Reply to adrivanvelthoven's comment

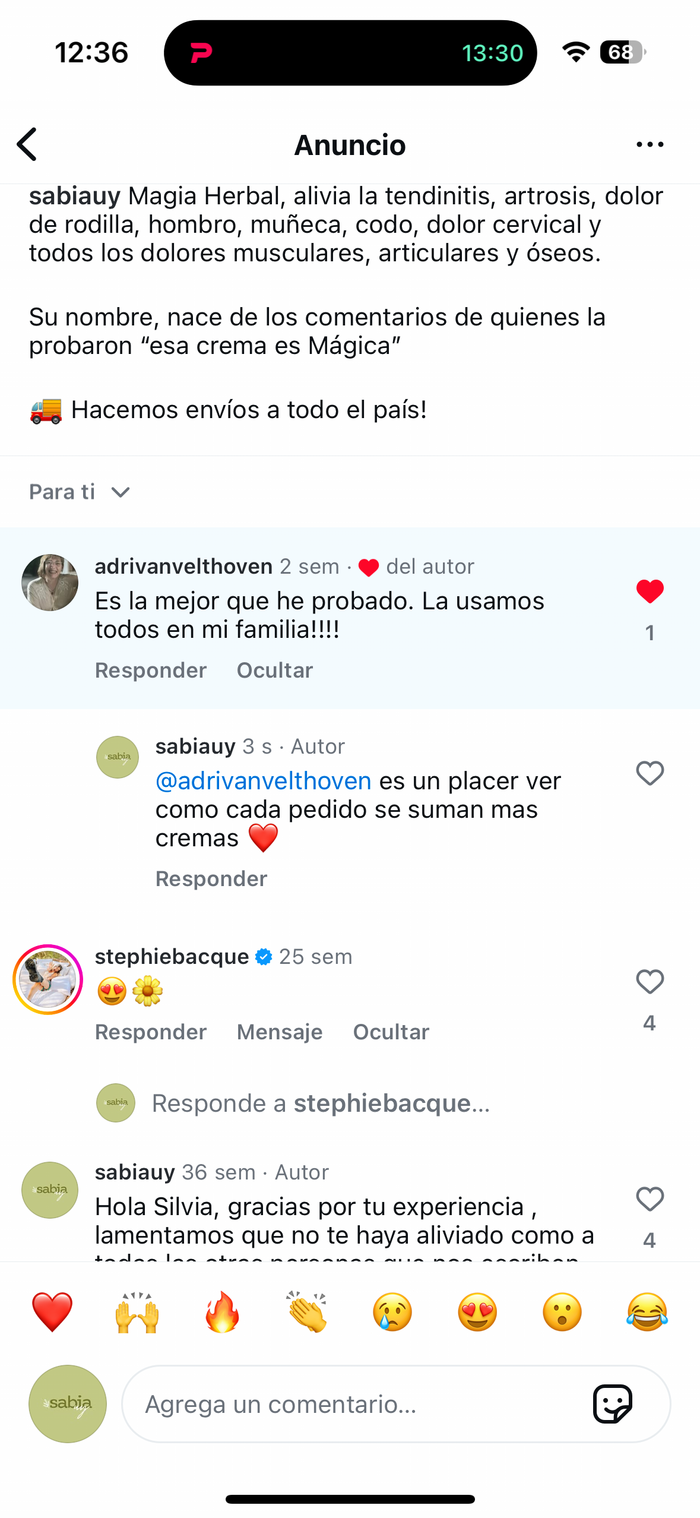coord(151,670)
